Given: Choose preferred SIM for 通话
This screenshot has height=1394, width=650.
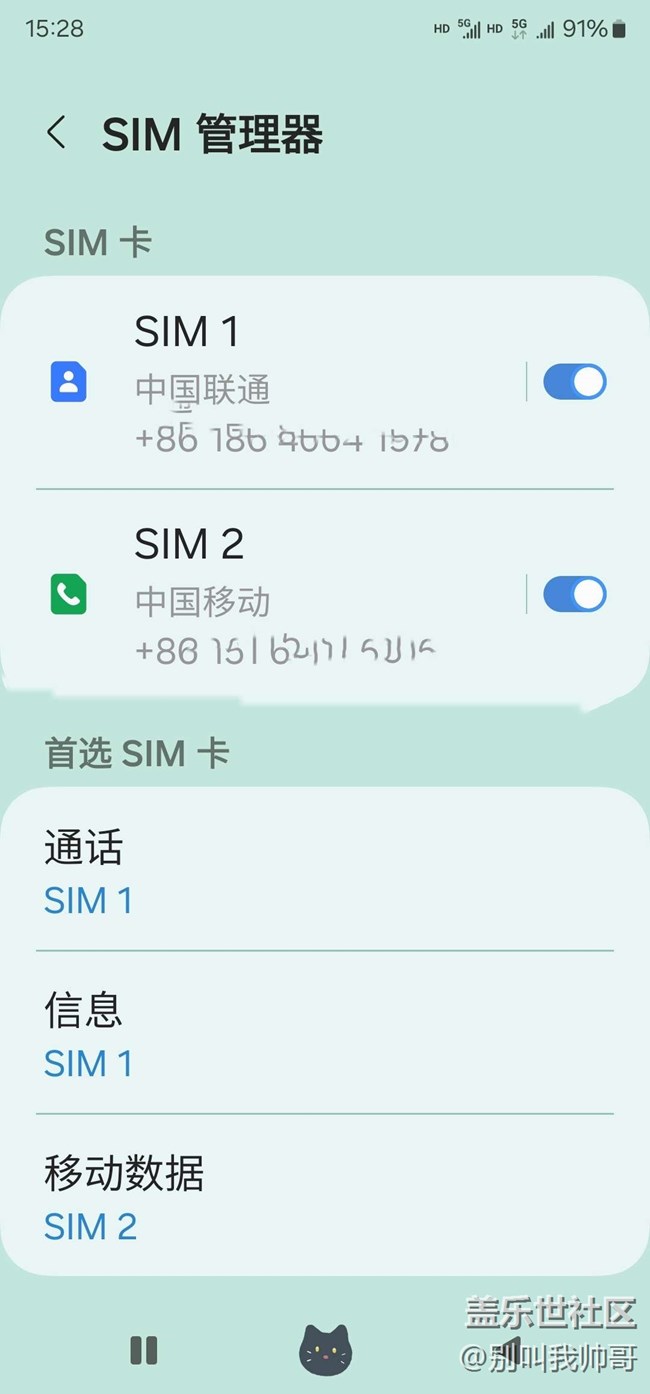Looking at the screenshot, I should [x=325, y=870].
